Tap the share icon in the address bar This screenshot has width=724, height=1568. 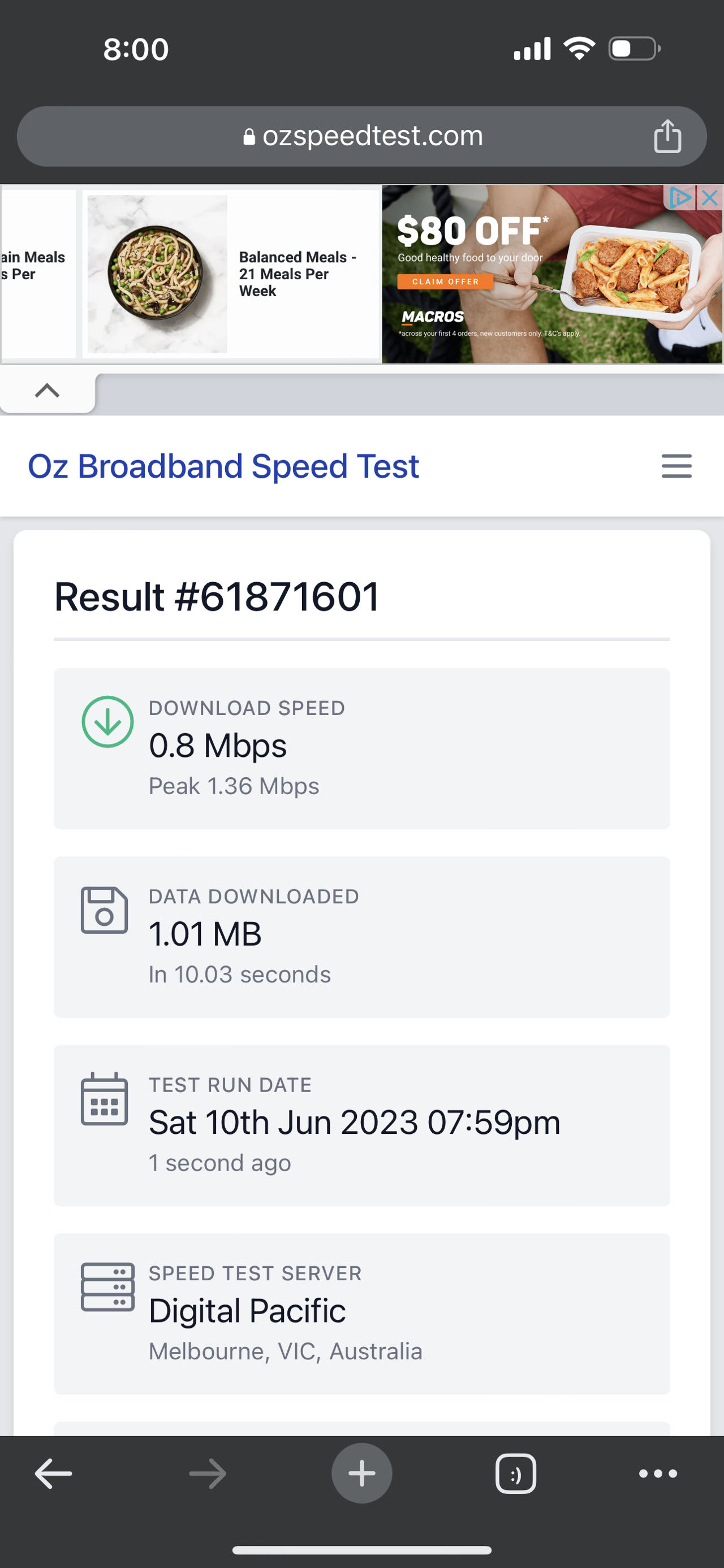(x=668, y=136)
